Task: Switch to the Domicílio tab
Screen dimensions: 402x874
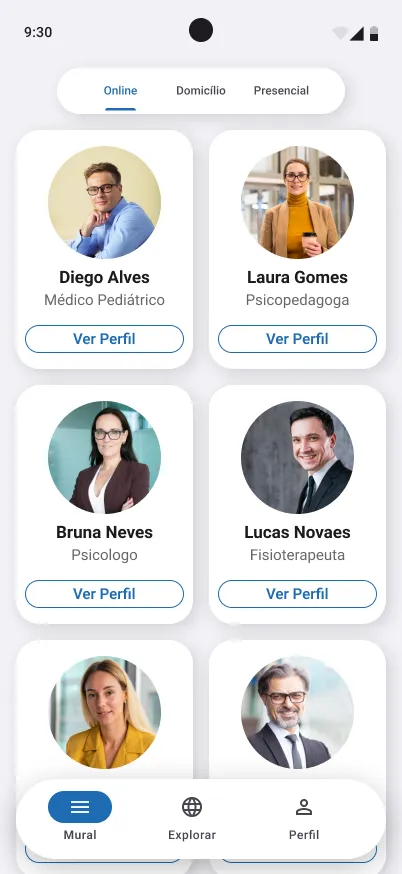Action: pos(201,90)
